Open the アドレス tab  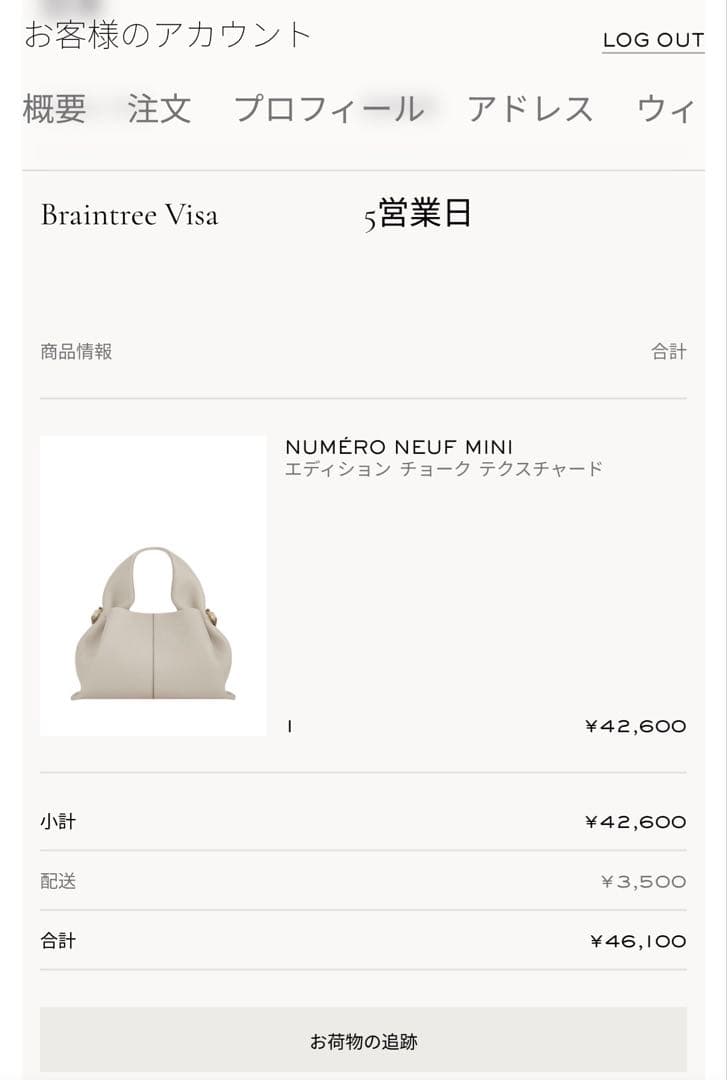tap(529, 110)
